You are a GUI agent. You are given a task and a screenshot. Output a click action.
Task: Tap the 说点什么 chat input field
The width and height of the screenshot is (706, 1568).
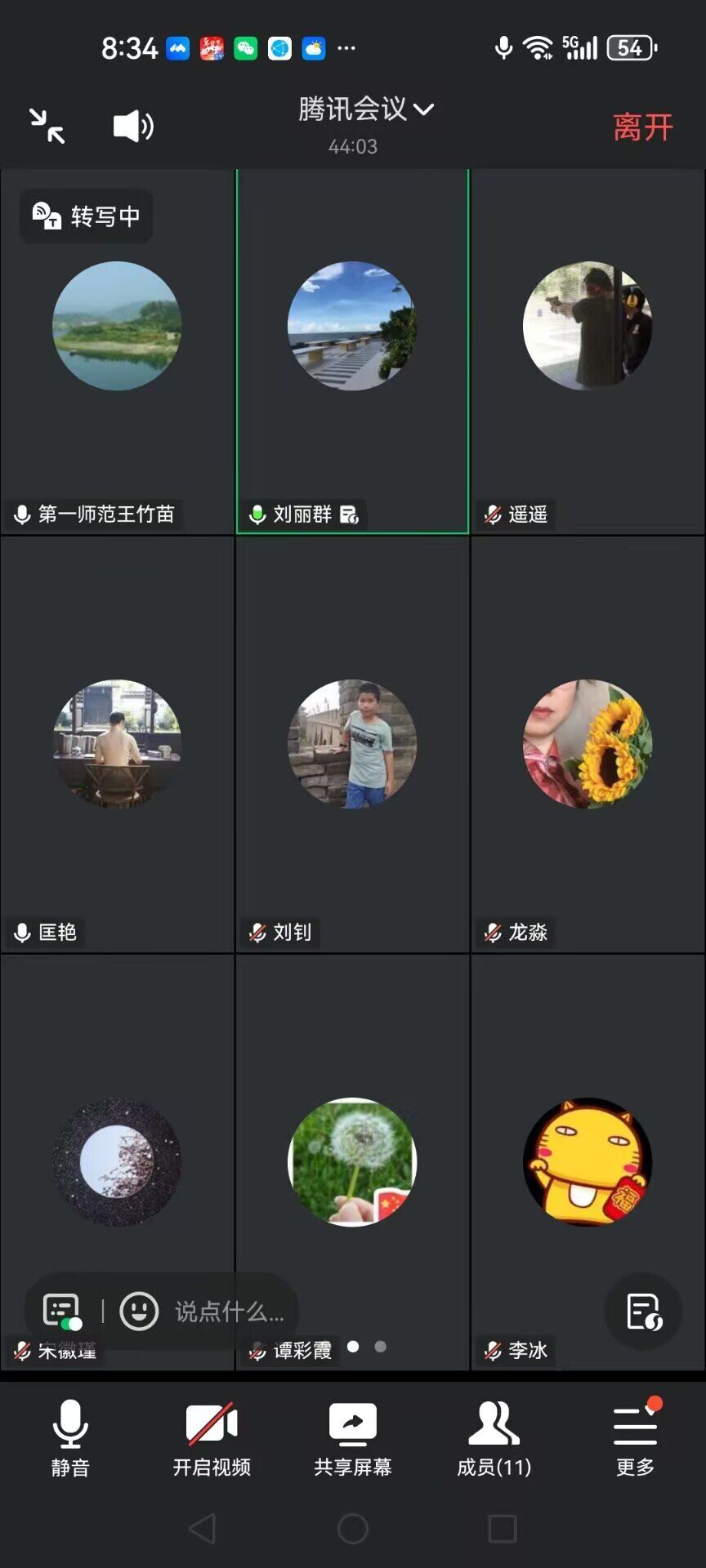click(x=229, y=1312)
